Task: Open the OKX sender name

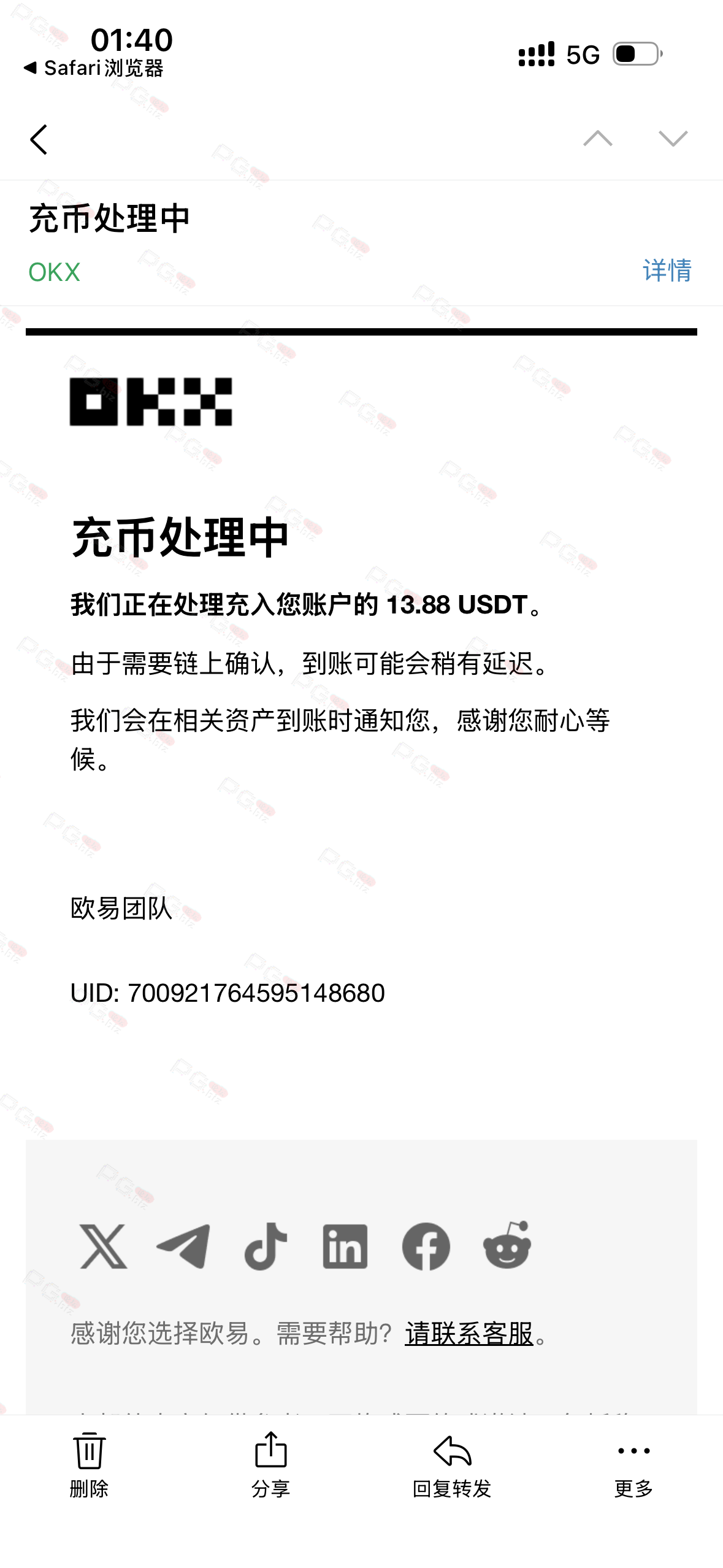Action: pyautogui.click(x=55, y=272)
